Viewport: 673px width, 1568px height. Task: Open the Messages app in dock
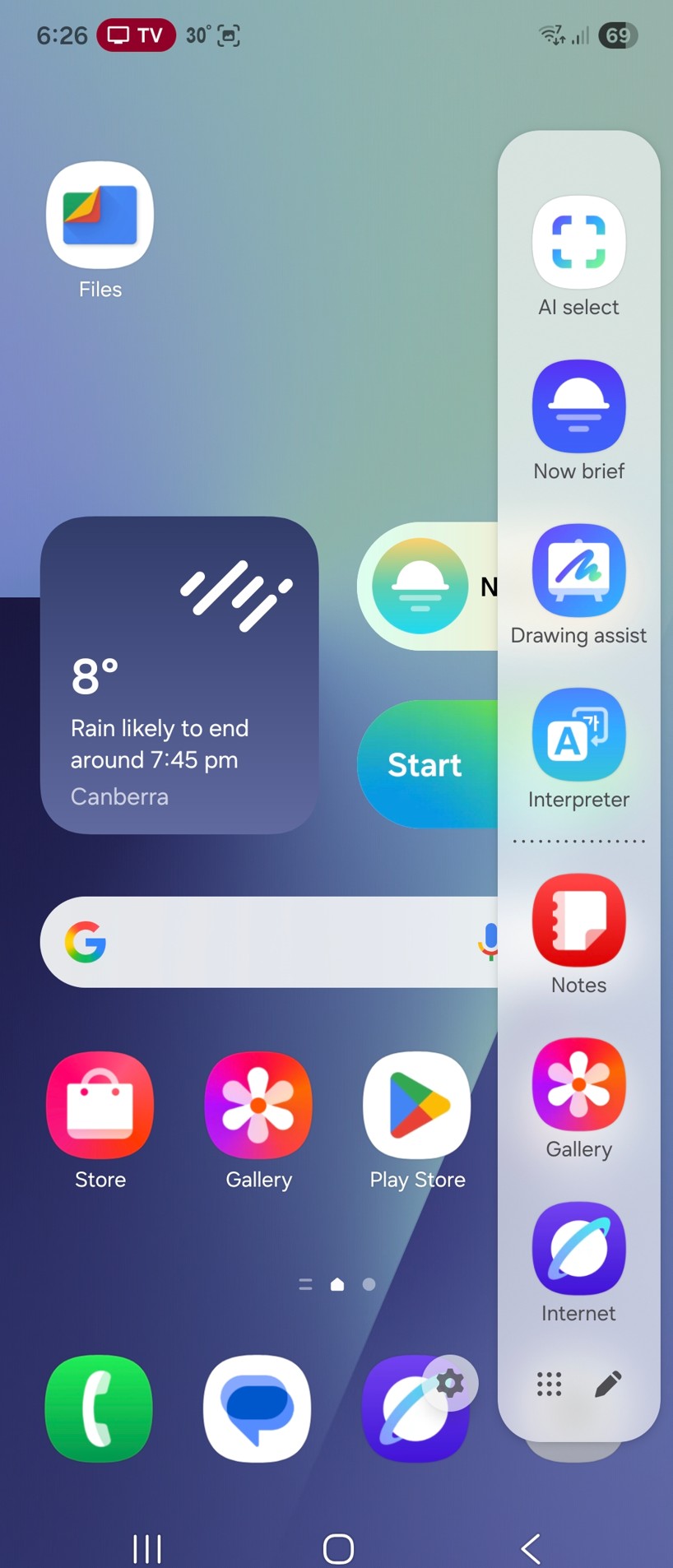pos(258,1408)
